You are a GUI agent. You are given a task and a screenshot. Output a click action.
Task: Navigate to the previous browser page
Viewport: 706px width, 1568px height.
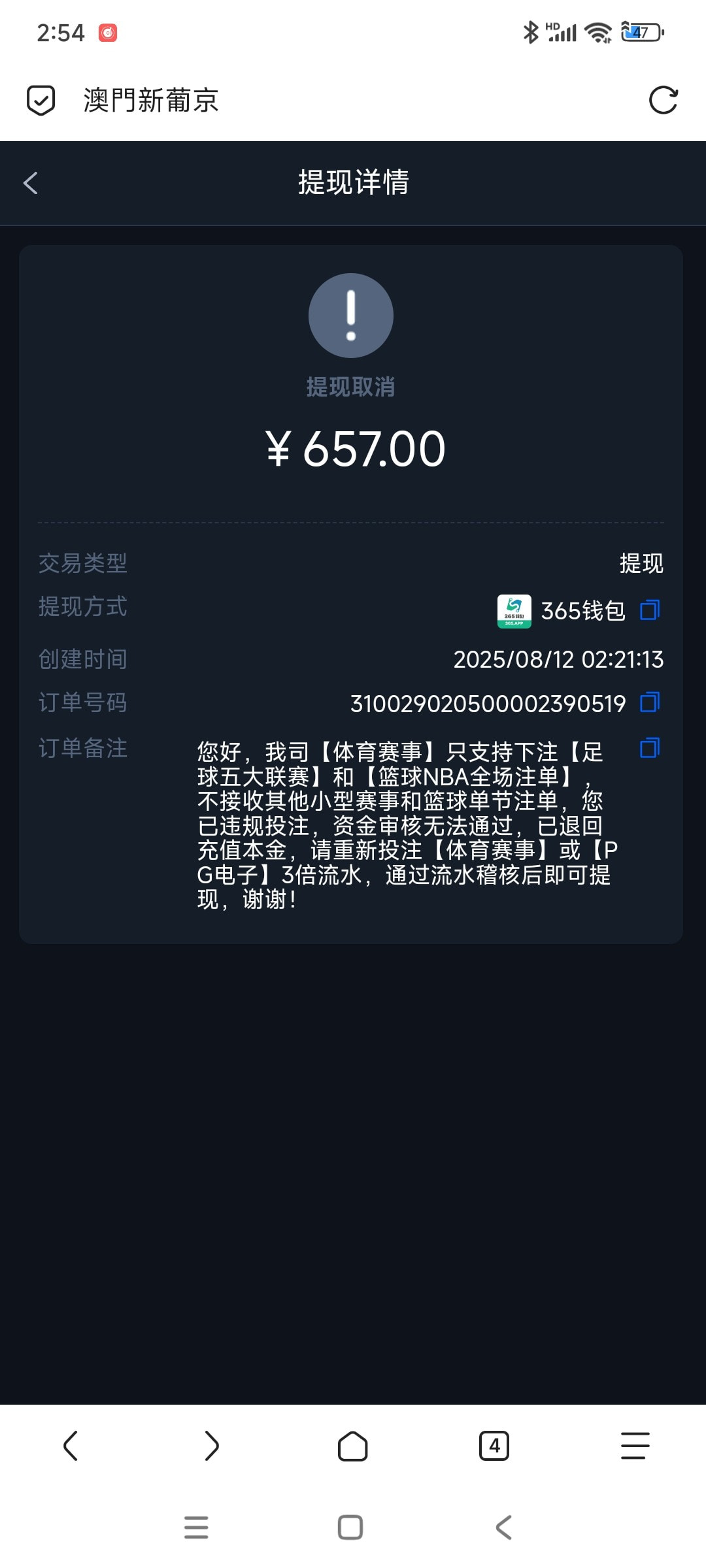point(71,1445)
